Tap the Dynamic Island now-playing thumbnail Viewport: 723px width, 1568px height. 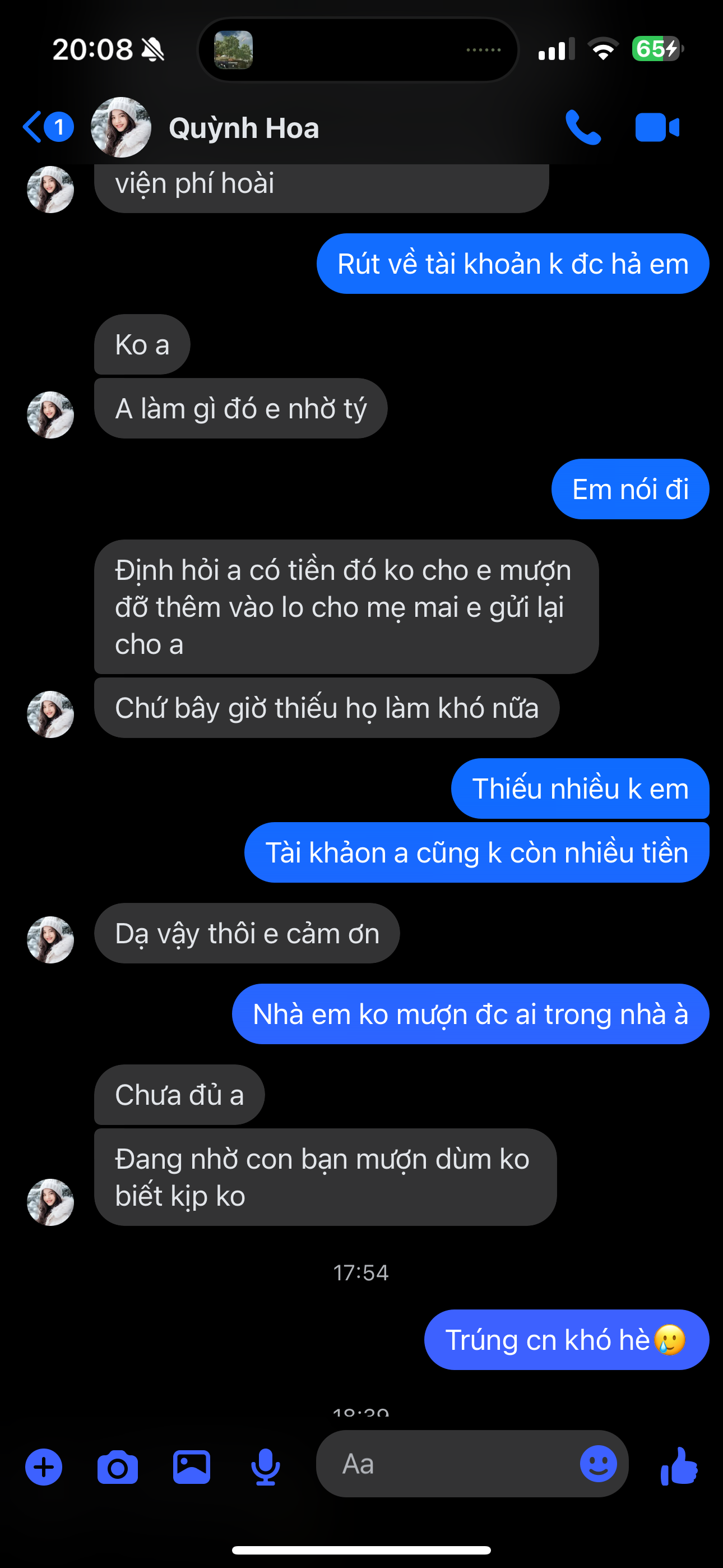coord(234,49)
